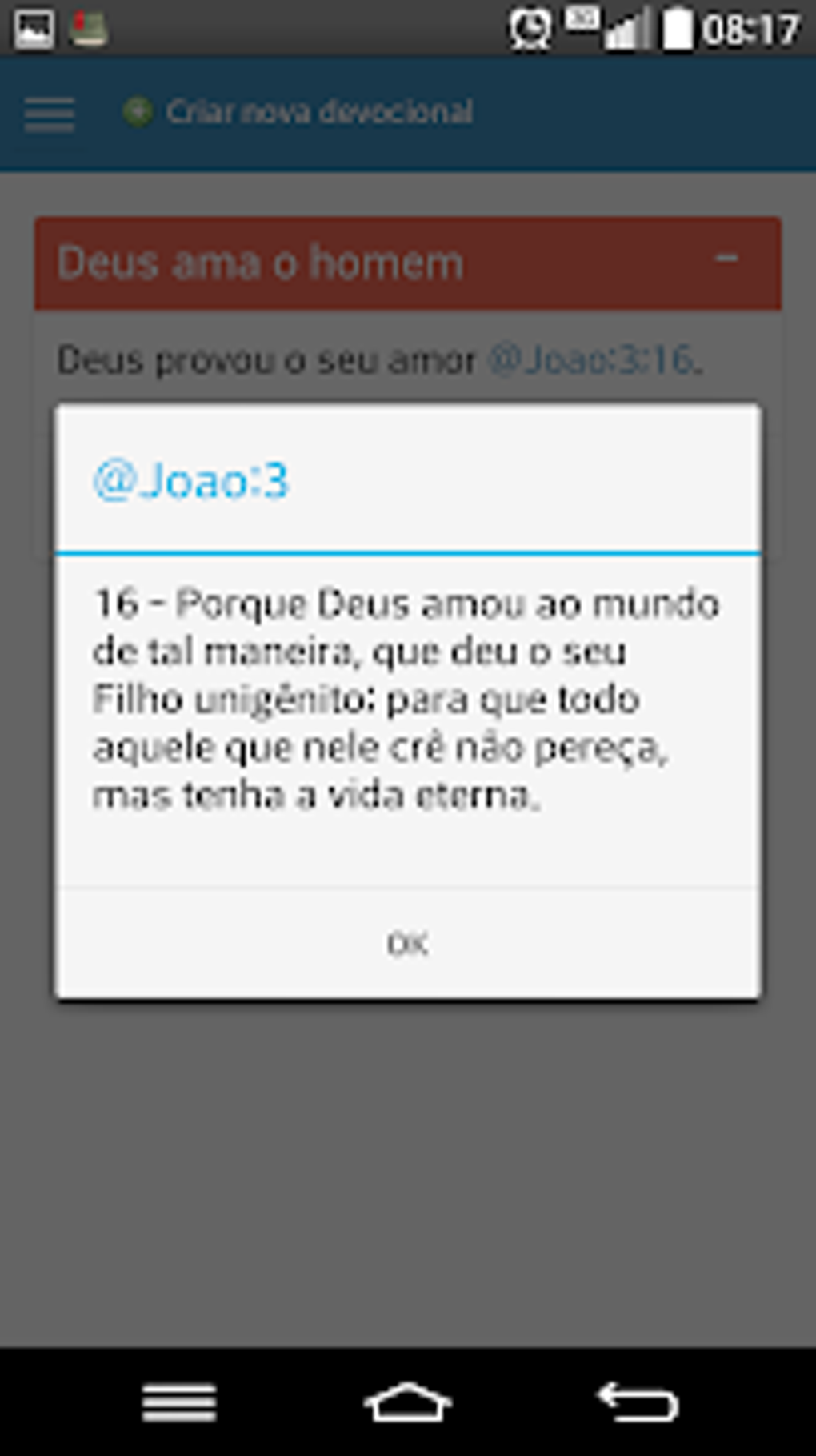The image size is (816, 1456).
Task: Open the @Joao:3:16 verse link
Action: coord(595,360)
